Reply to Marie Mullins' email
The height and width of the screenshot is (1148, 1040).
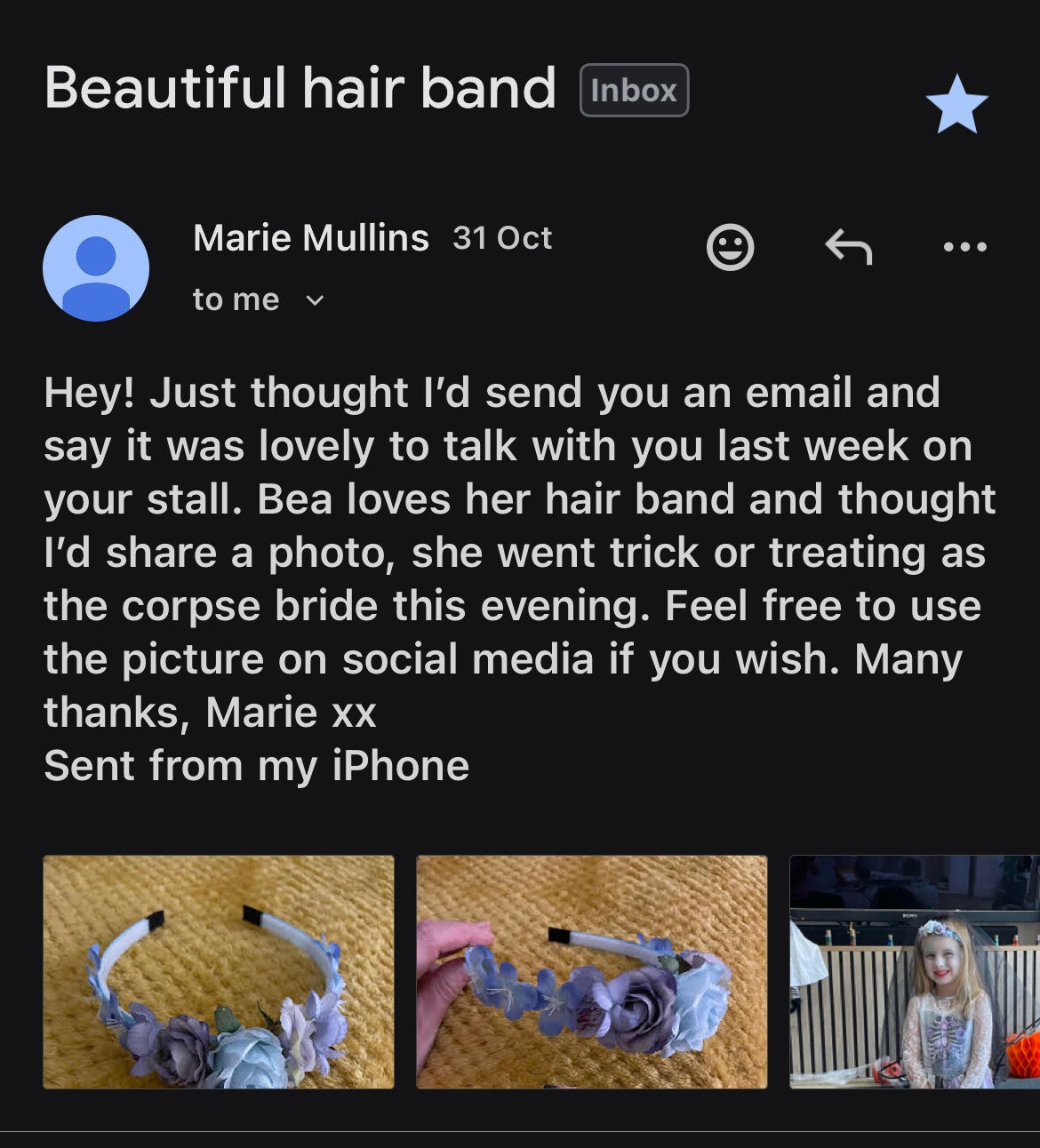tap(848, 246)
